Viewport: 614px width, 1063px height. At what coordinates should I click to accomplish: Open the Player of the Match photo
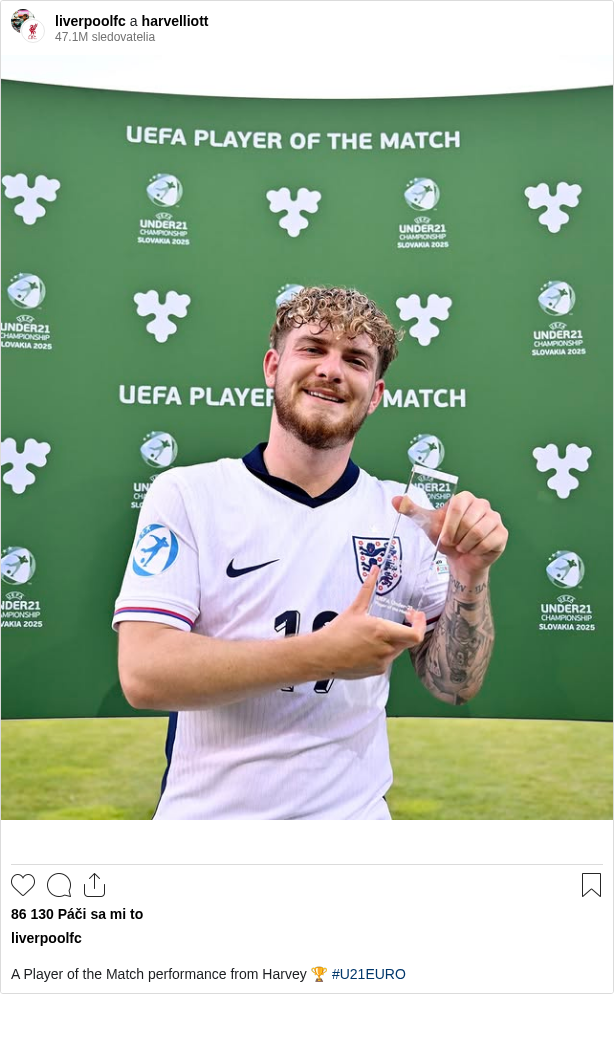pyautogui.click(x=307, y=450)
